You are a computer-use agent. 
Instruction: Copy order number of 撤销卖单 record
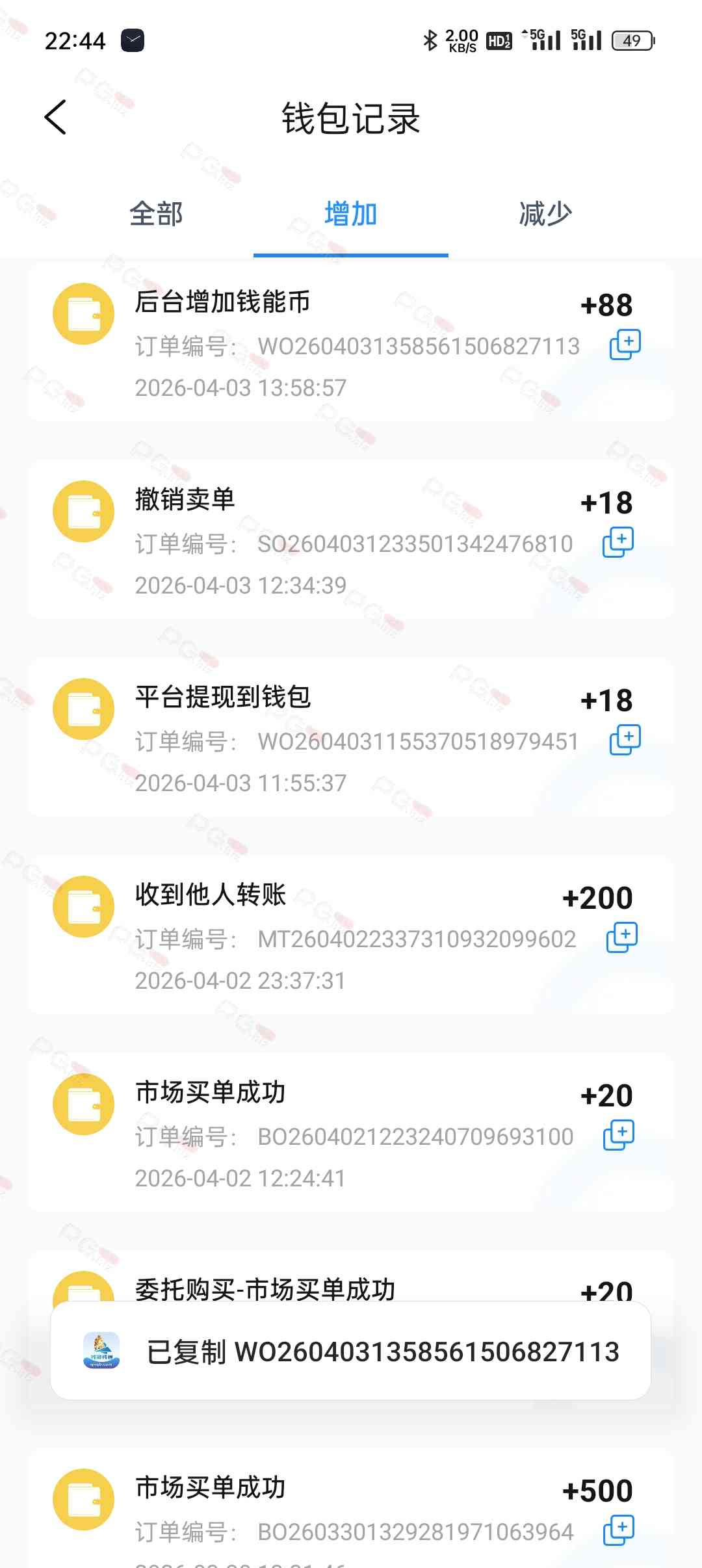[x=618, y=542]
